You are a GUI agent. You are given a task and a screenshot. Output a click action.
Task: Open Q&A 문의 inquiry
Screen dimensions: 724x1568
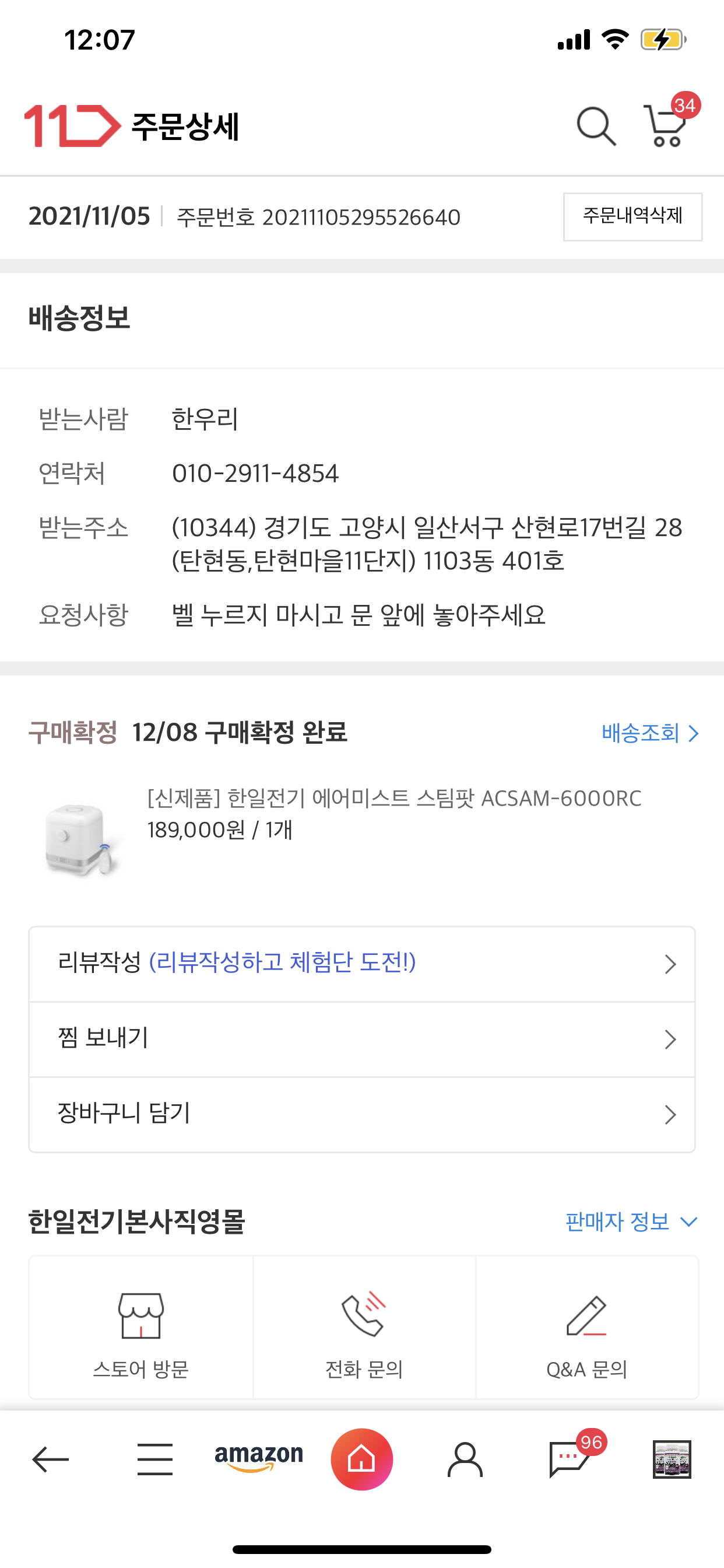(x=586, y=1327)
